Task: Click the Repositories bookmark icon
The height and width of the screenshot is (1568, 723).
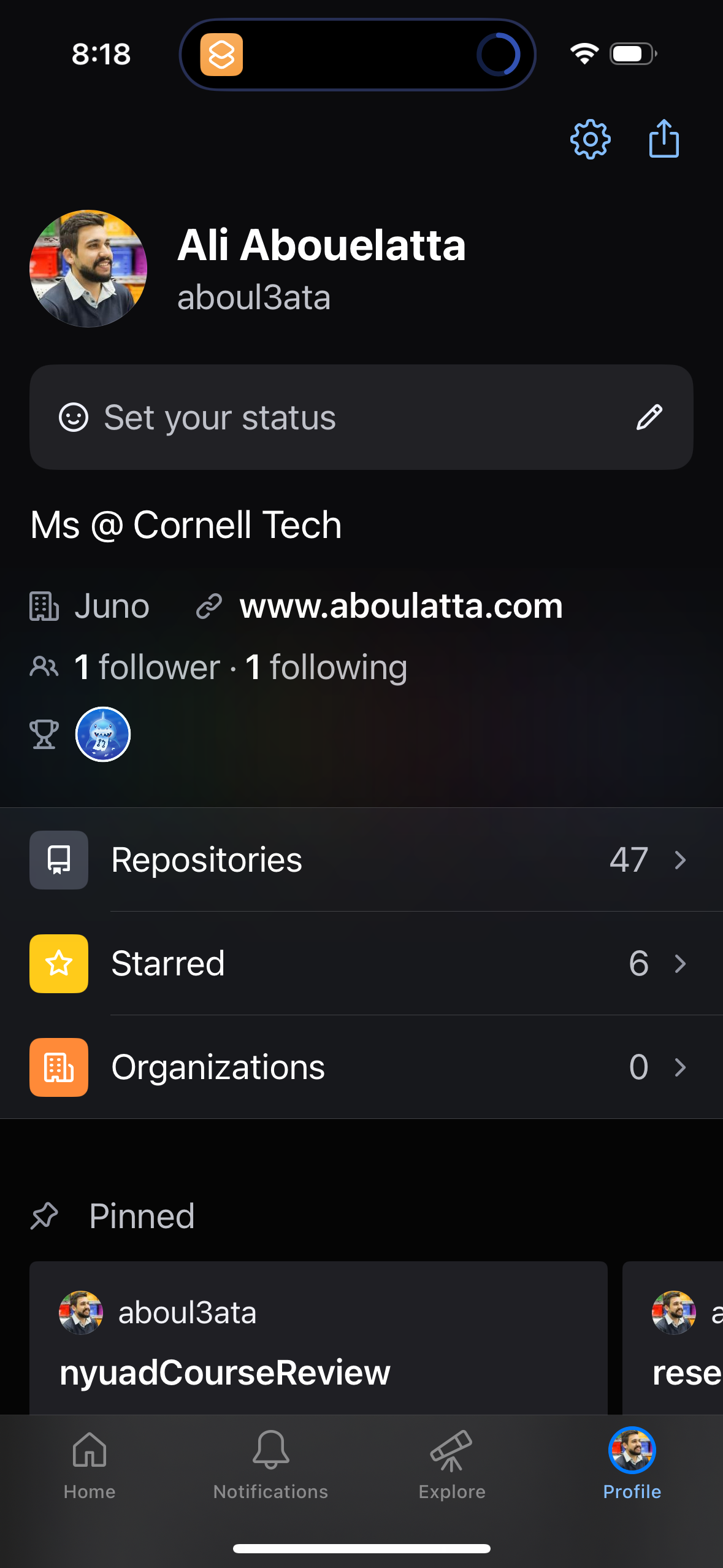Action: 58,860
